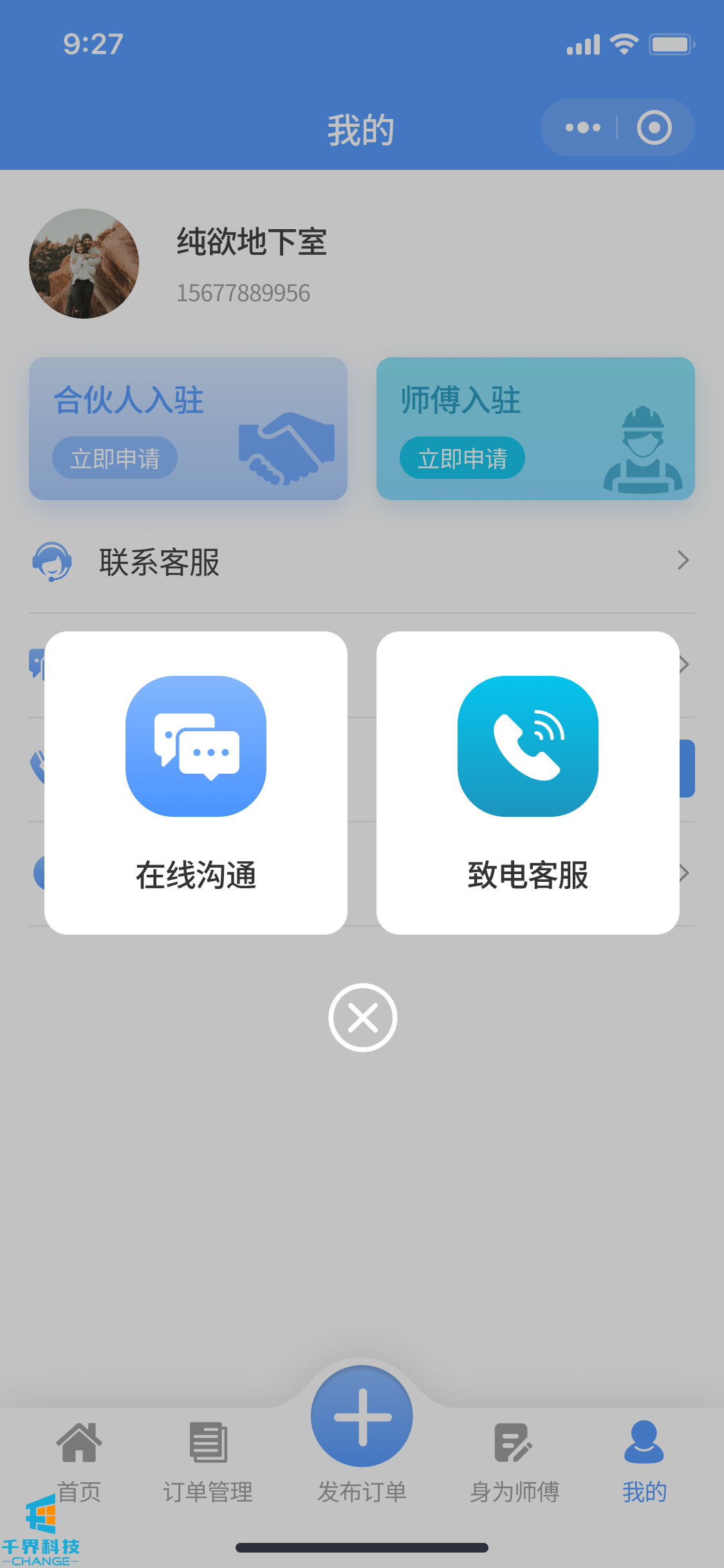Screen dimensions: 724x1568
Task: Apply now on 合伙人入驻 card
Action: [115, 458]
